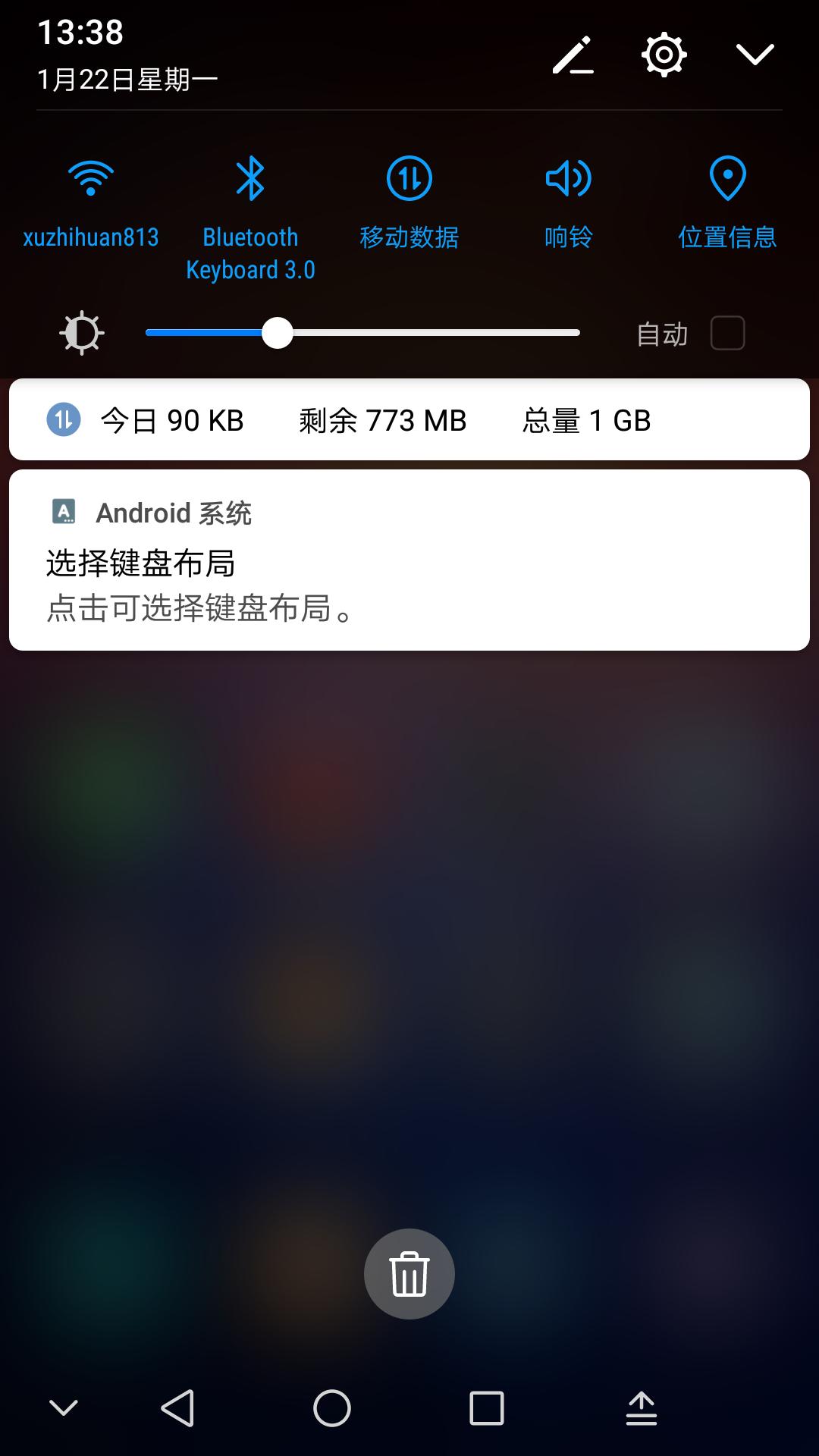Image resolution: width=819 pixels, height=1456 pixels.
Task: Turn off 移动数据 mobile data
Action: pyautogui.click(x=409, y=180)
